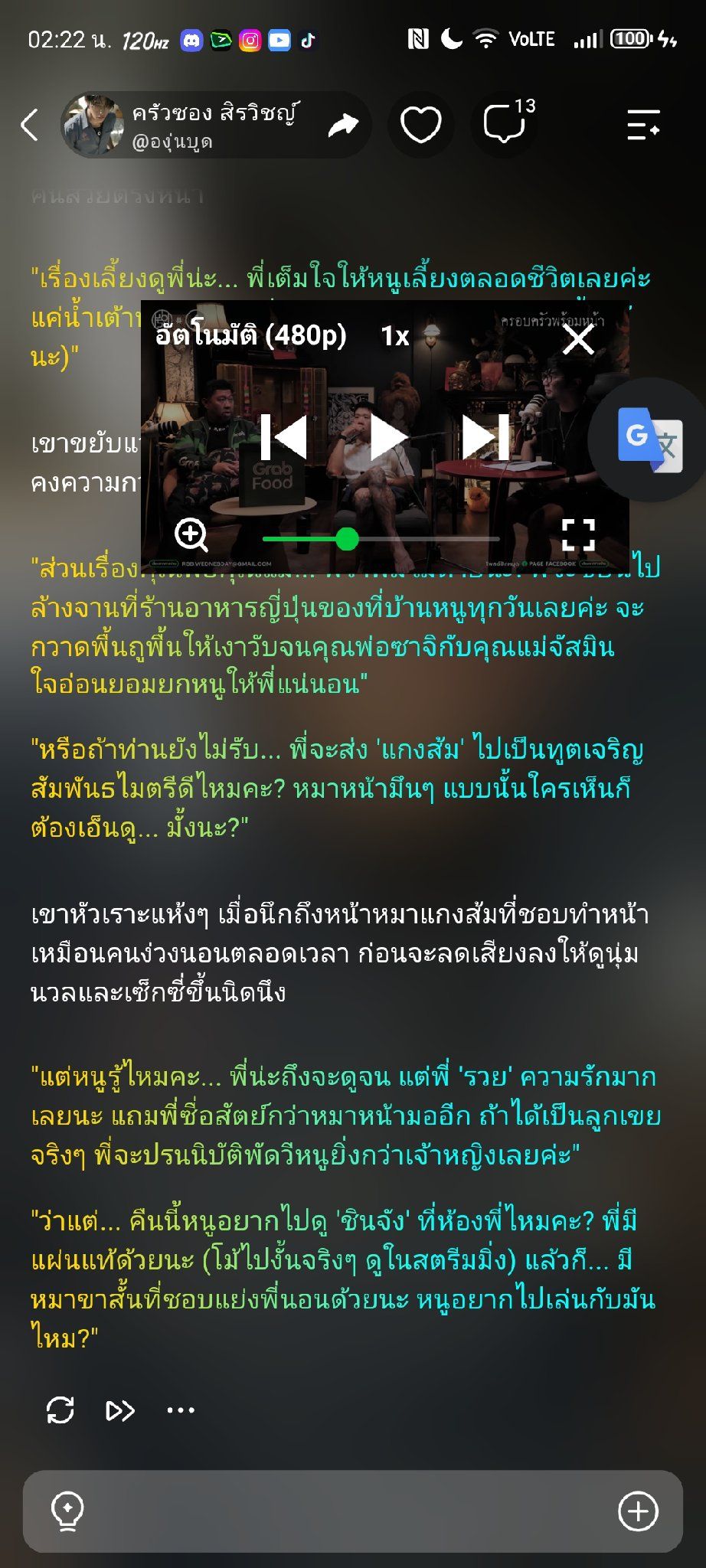
Task: Open the list menu at top right
Action: 643,125
